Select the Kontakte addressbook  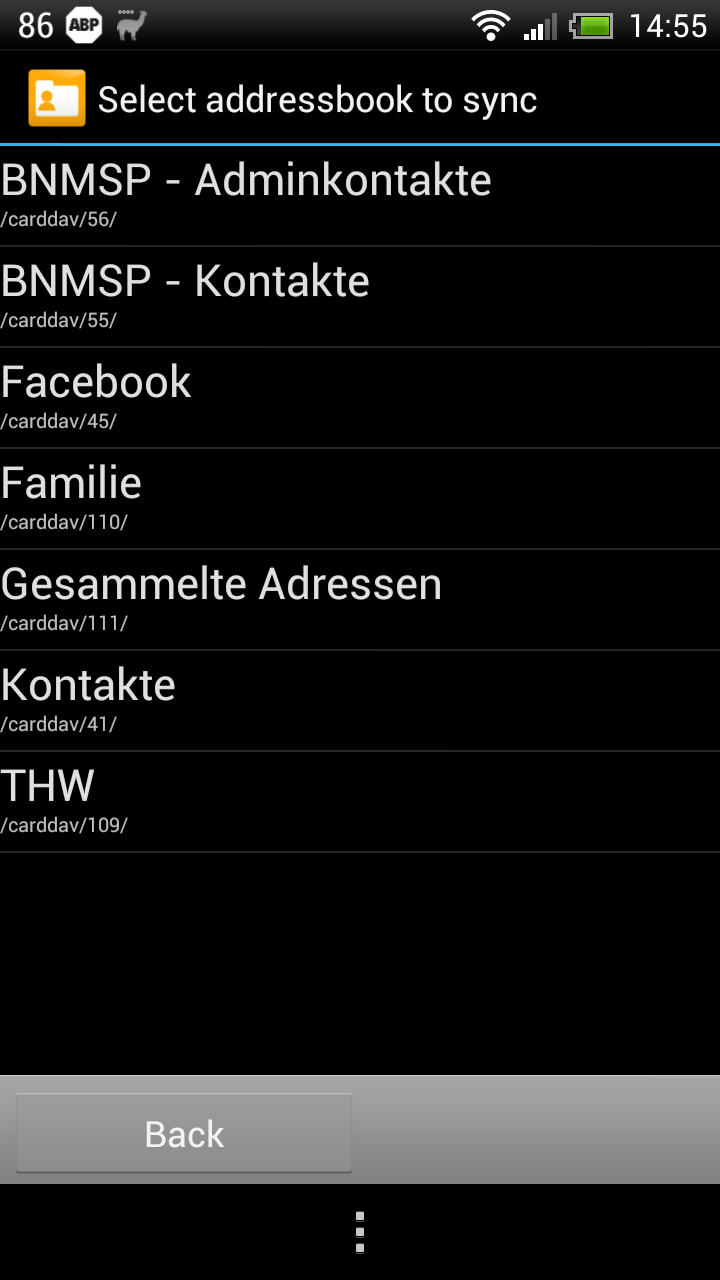pos(360,701)
